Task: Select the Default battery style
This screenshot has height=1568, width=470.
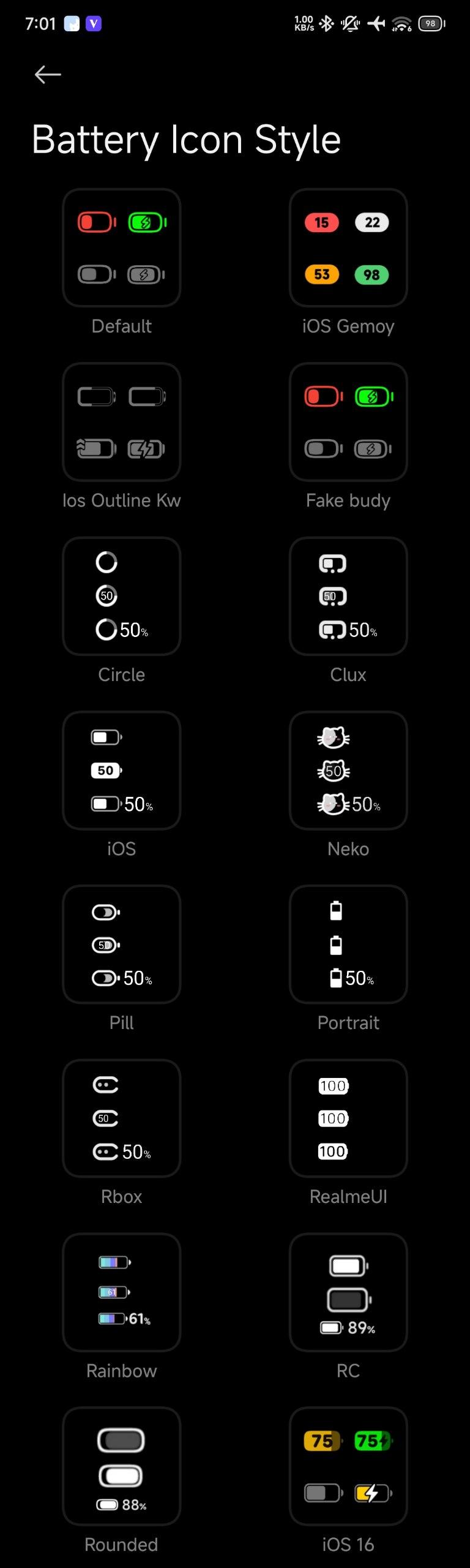Action: [122, 247]
